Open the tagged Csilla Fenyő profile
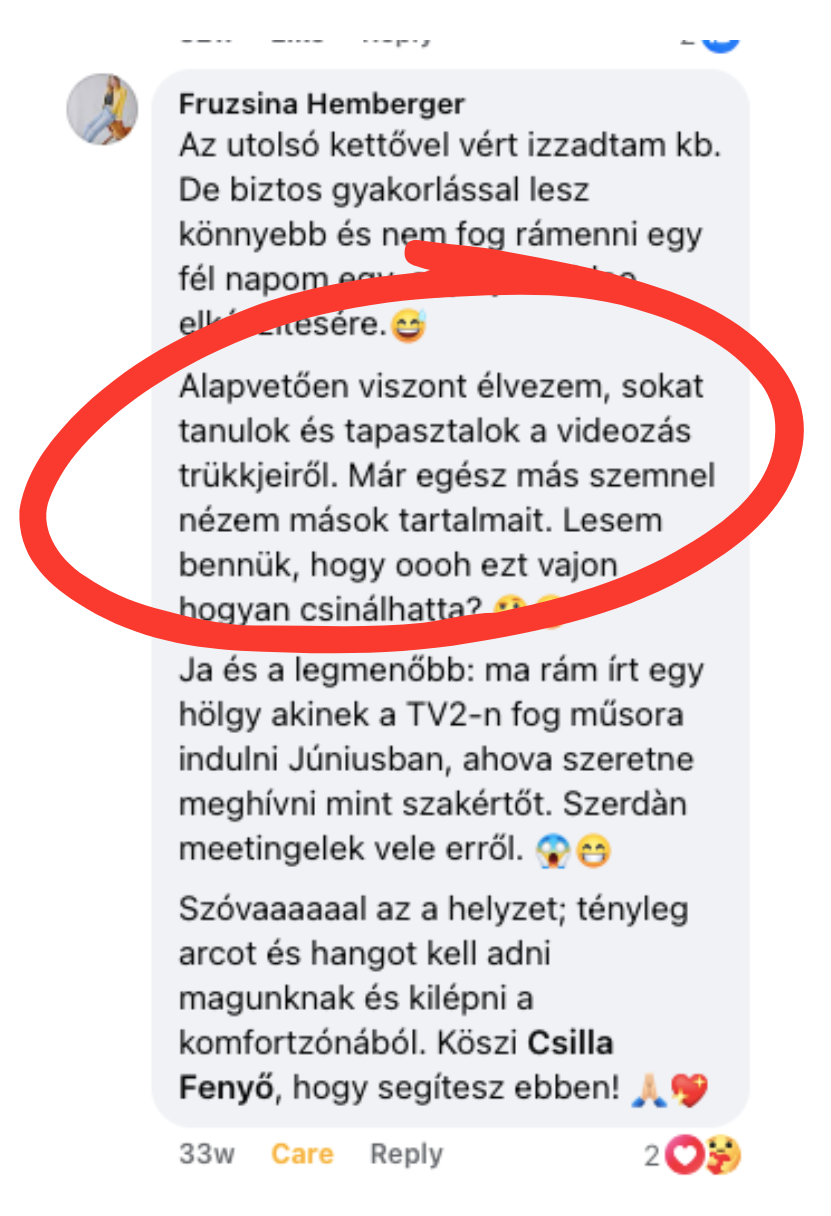This screenshot has width=831, height=1216. pyautogui.click(x=569, y=1044)
